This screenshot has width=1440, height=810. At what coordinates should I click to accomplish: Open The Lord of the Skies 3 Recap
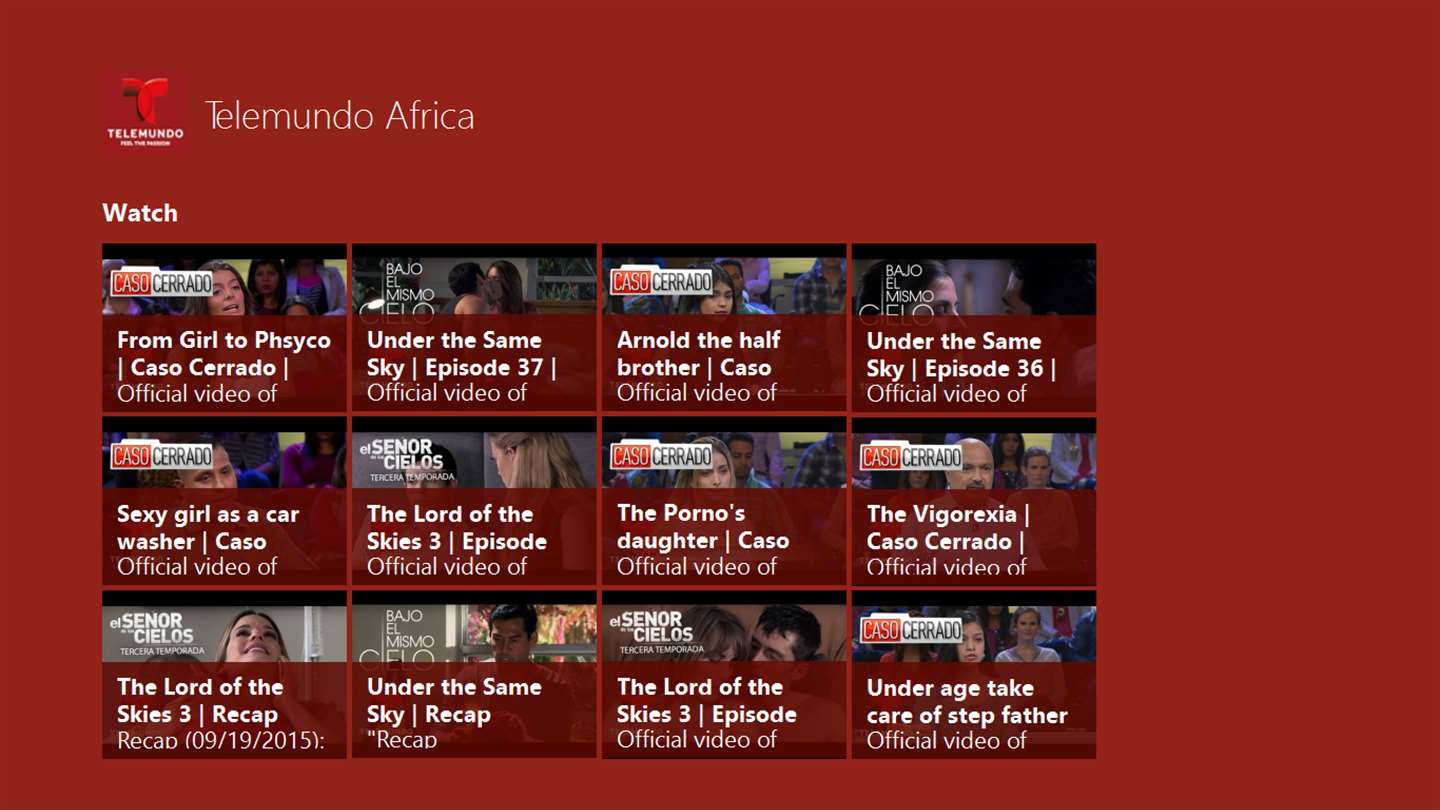coord(224,674)
